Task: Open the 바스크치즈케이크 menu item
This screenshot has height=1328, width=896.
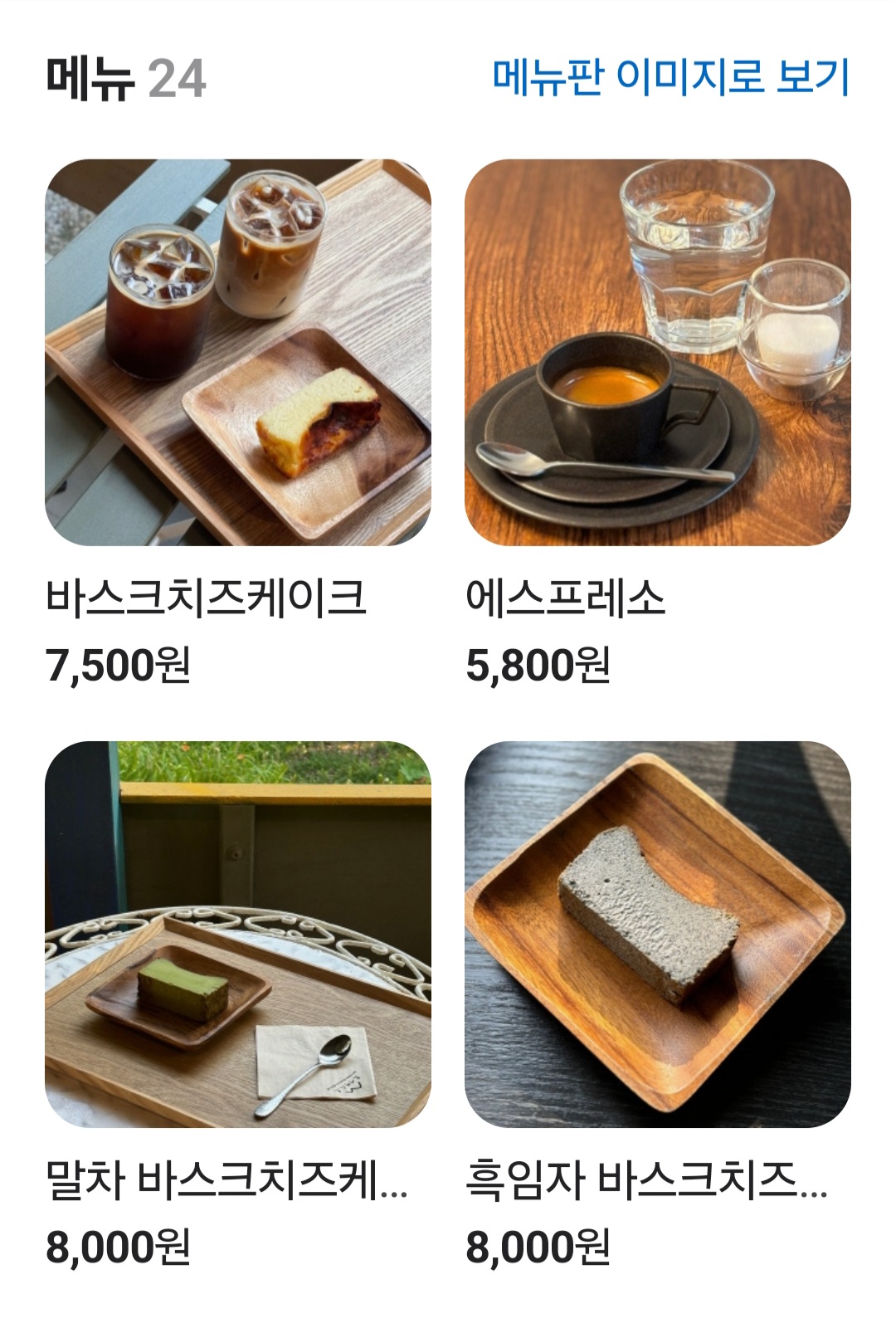Action: 237,353
